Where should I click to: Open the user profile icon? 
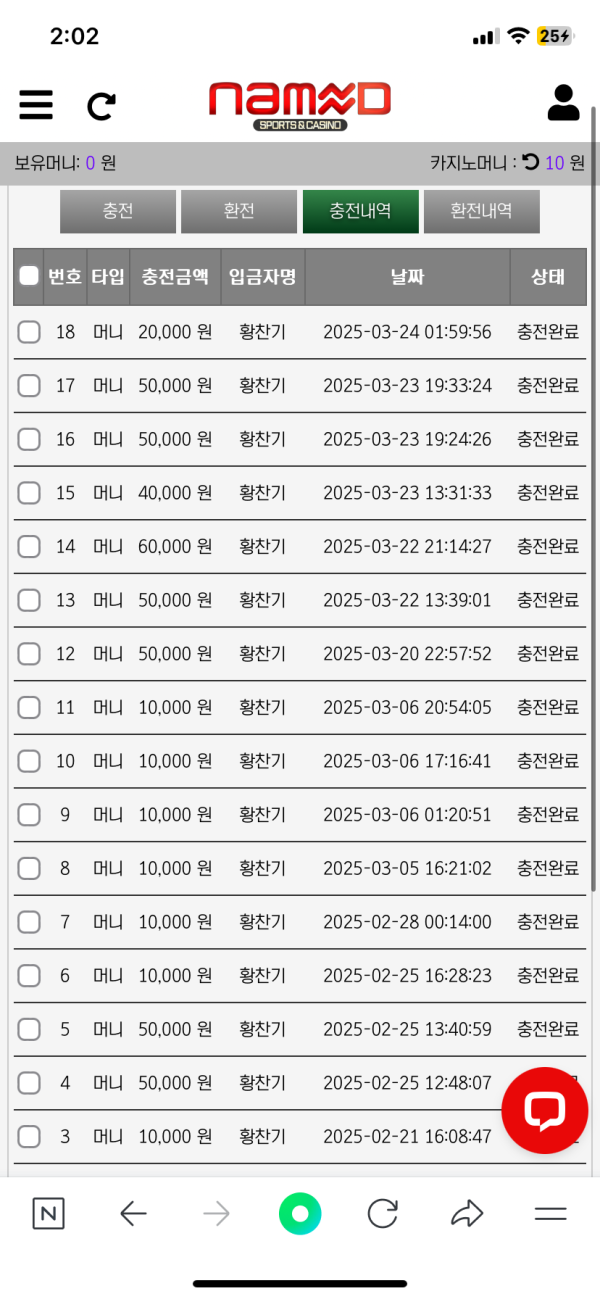pos(564,103)
